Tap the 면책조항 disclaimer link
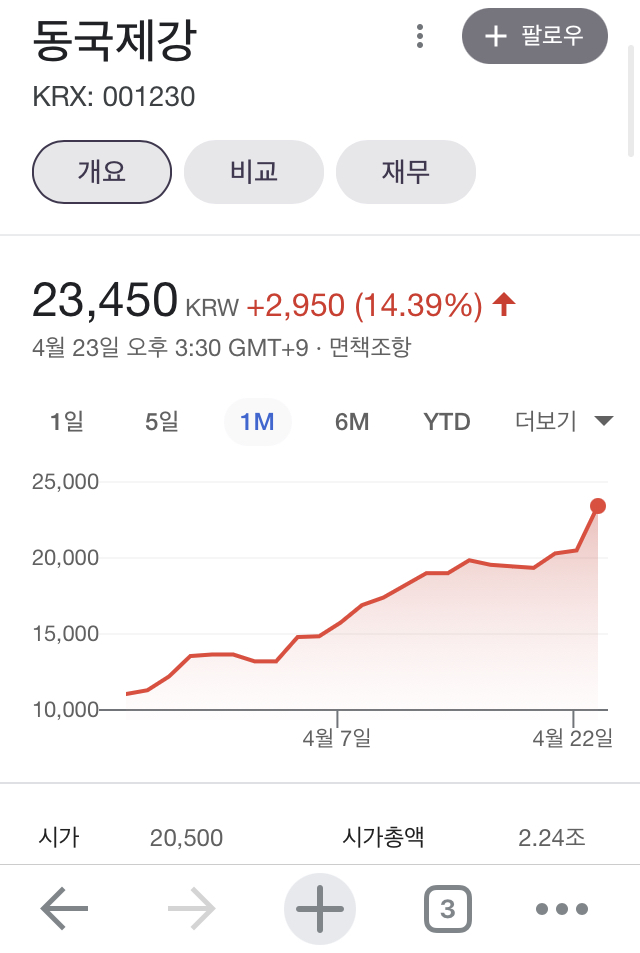 (x=369, y=348)
